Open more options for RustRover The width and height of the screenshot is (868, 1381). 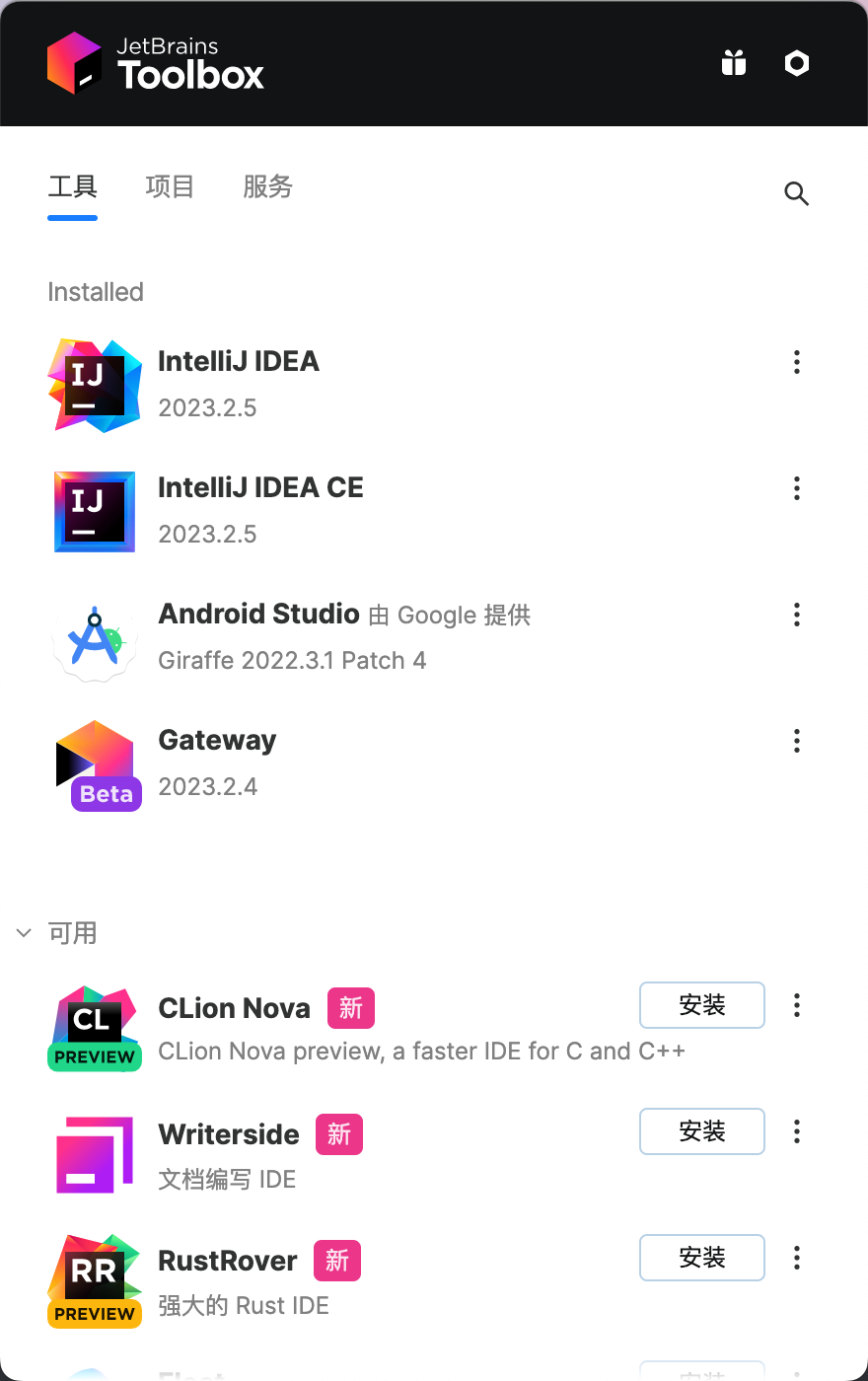click(x=796, y=1258)
